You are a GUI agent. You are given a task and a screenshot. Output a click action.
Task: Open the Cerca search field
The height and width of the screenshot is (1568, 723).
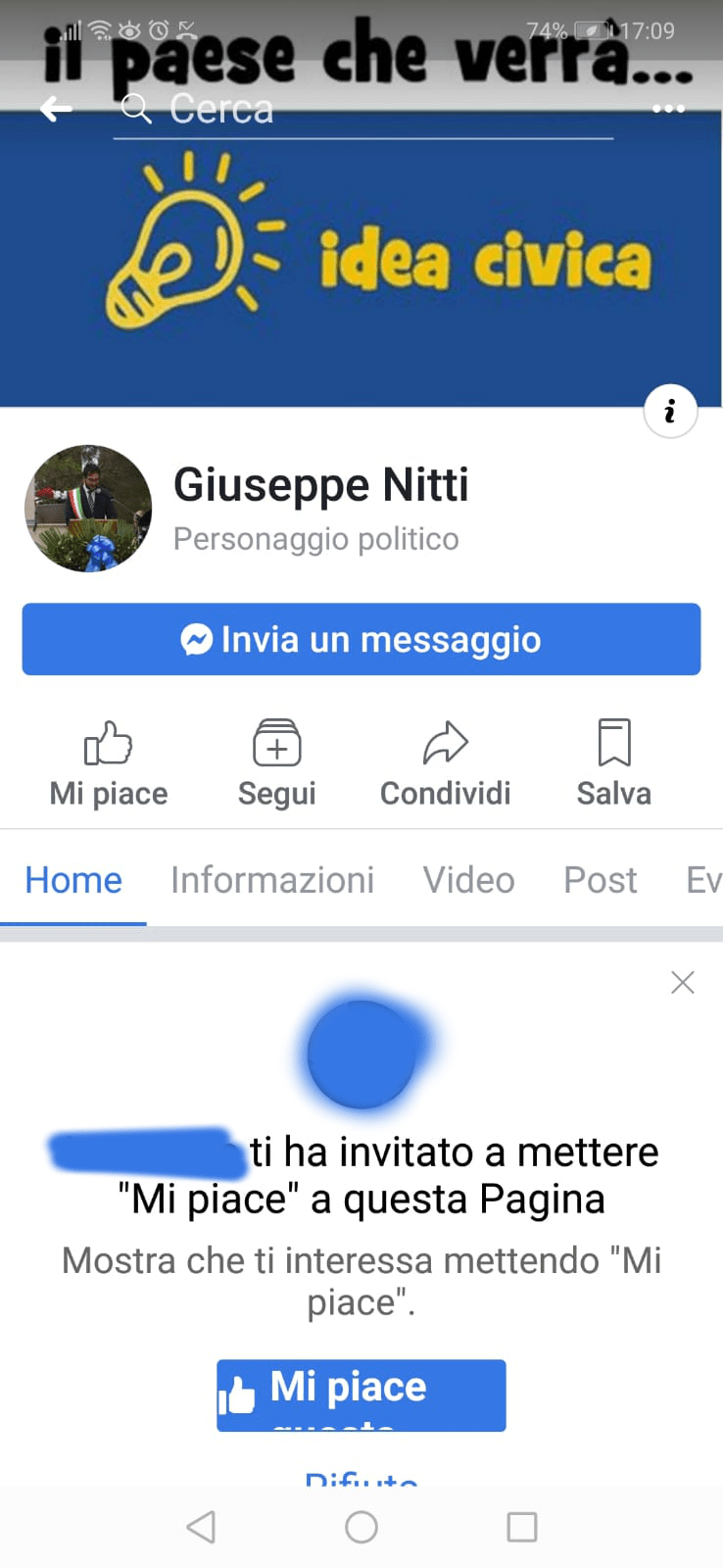coord(363,110)
